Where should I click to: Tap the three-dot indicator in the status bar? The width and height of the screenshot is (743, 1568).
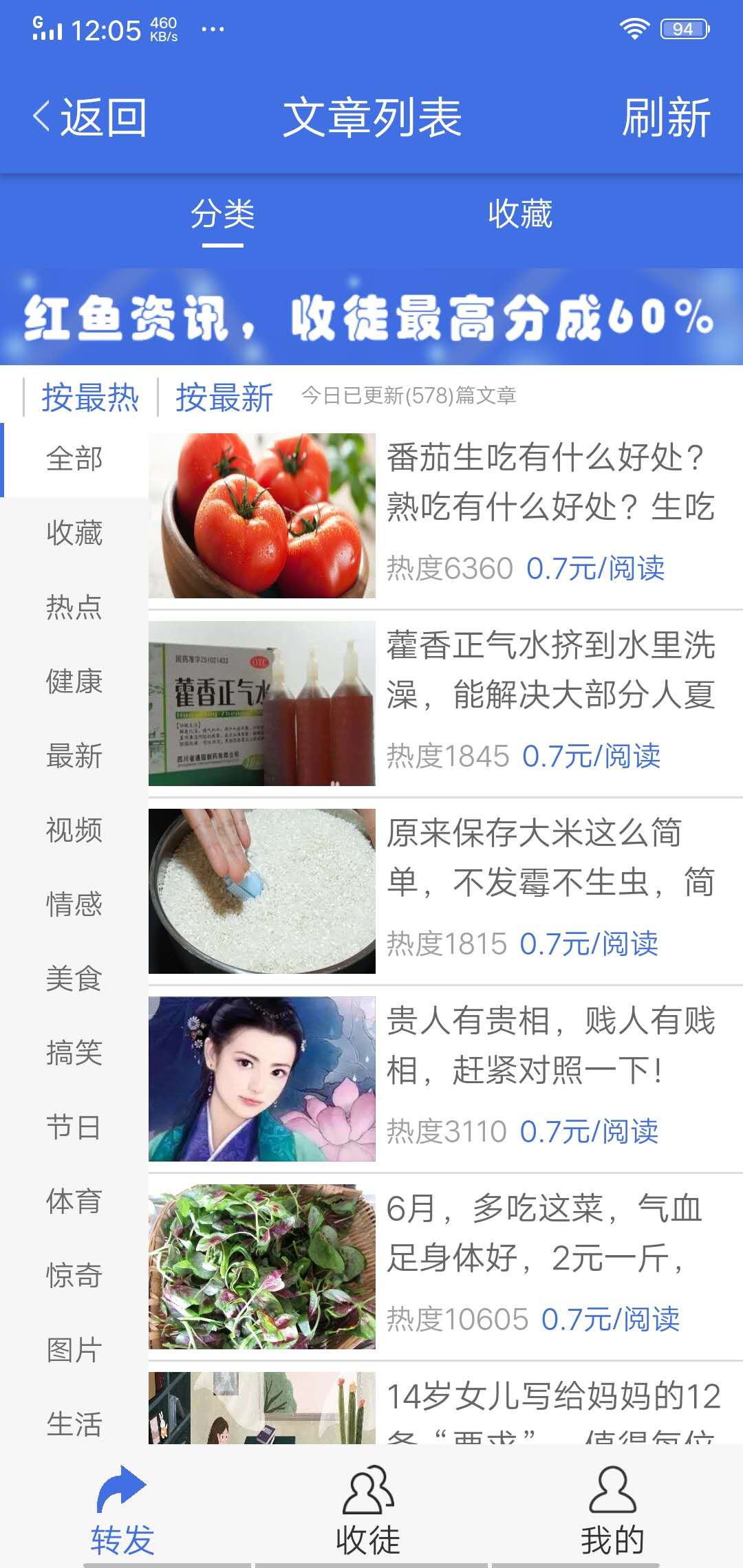[211, 29]
